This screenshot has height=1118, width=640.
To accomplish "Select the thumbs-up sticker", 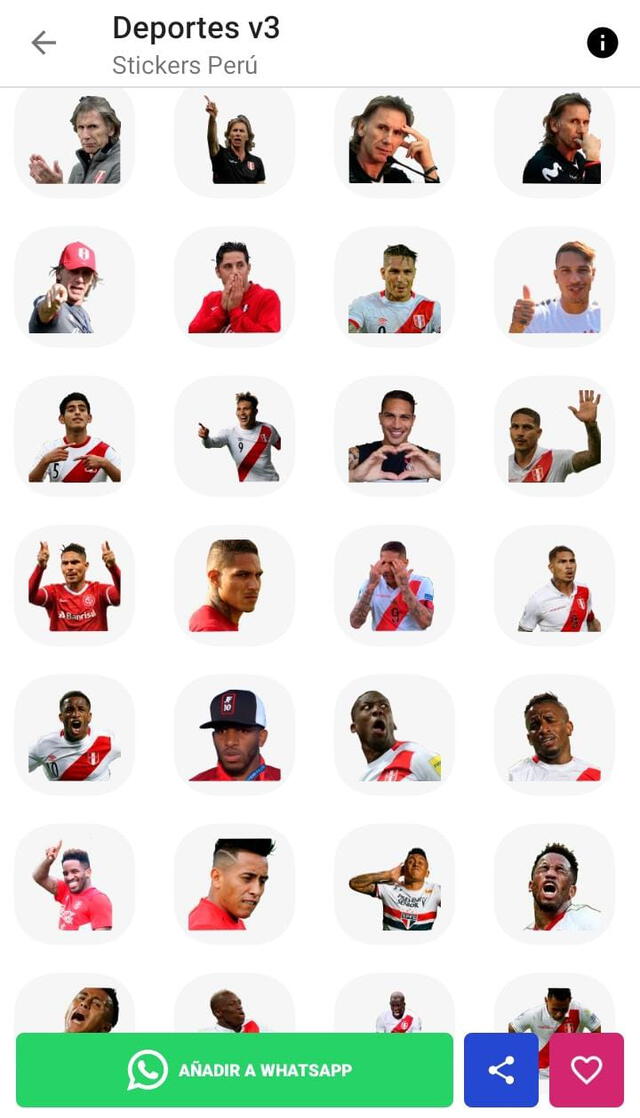I will 554,287.
